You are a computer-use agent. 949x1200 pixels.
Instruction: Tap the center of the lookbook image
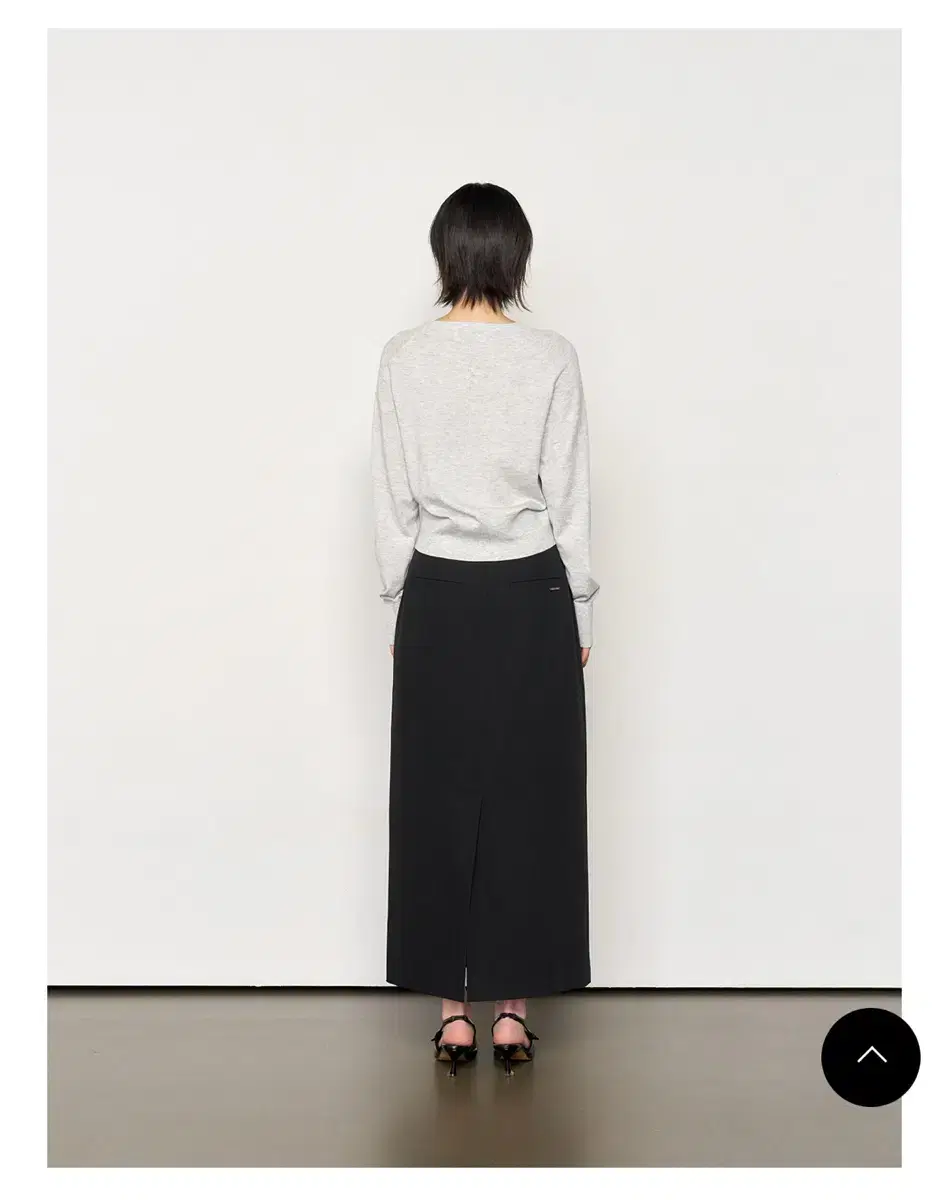pos(474,600)
